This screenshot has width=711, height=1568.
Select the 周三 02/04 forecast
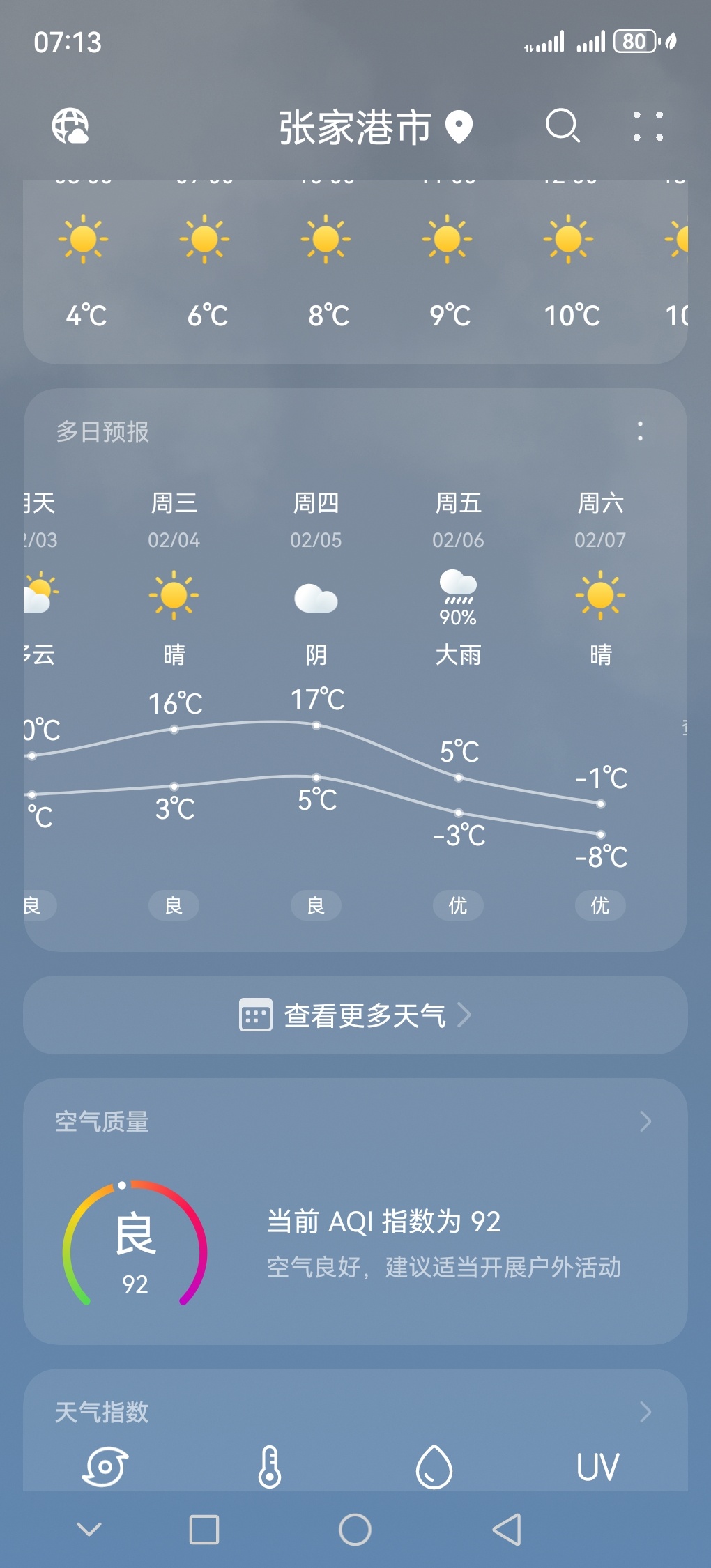[174, 592]
